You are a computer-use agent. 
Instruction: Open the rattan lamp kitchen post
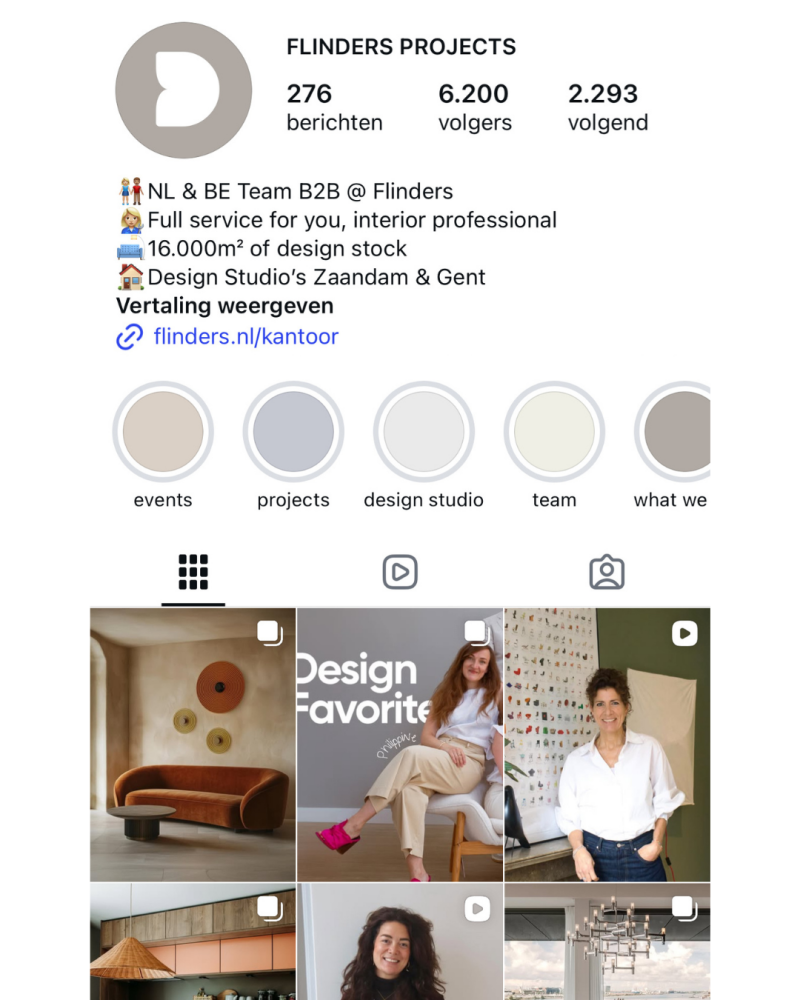click(193, 942)
